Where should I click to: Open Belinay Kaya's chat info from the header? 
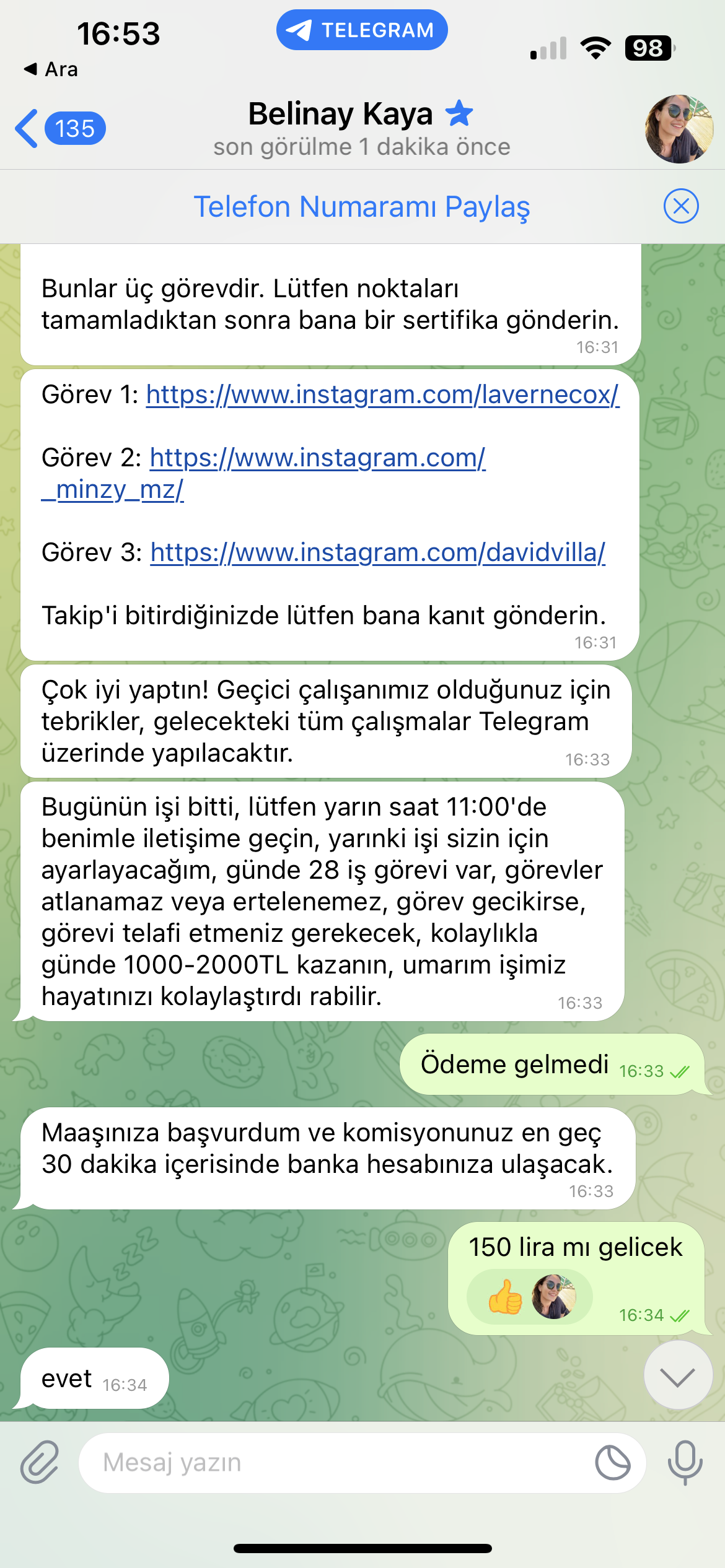[x=362, y=129]
